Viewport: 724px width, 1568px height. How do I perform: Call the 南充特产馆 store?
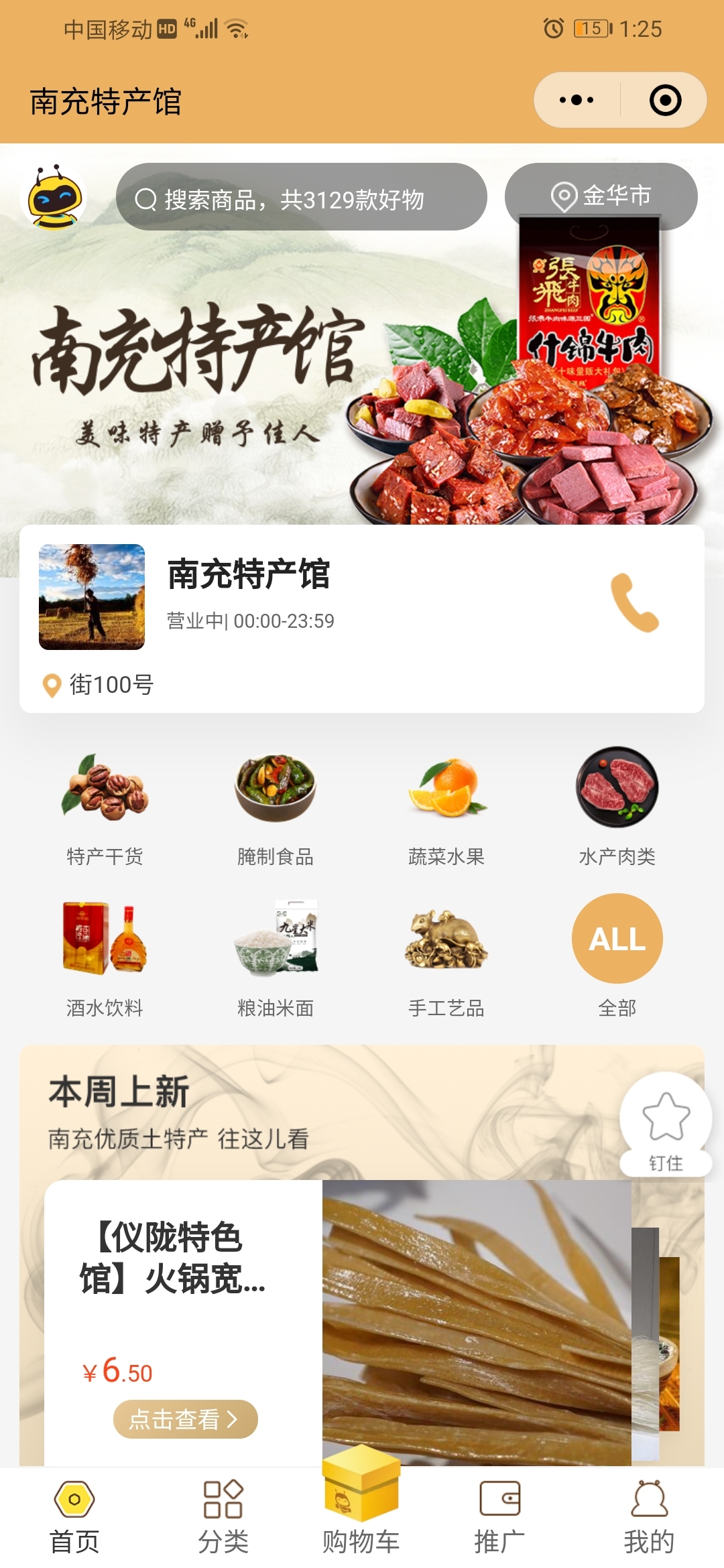(x=634, y=602)
